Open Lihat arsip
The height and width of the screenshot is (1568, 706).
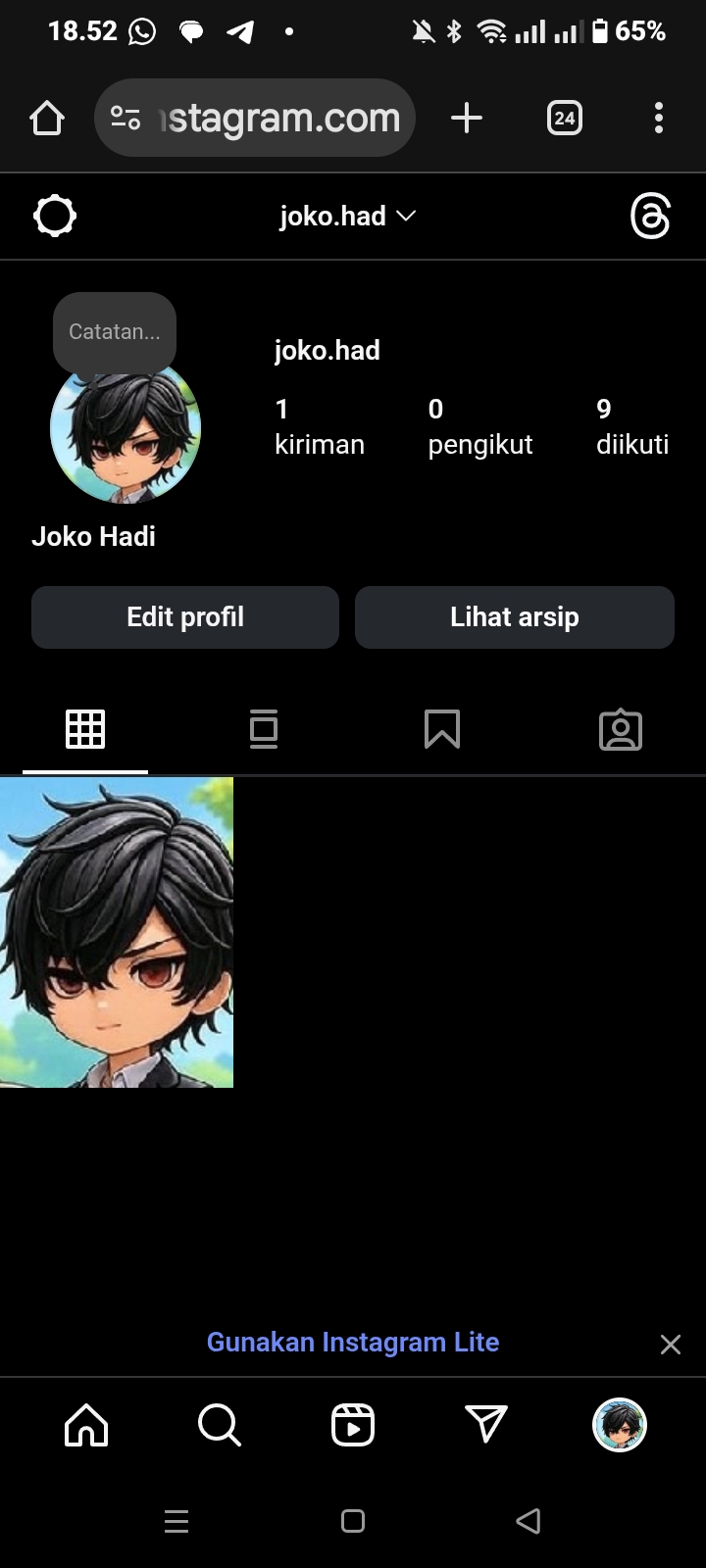click(x=515, y=617)
